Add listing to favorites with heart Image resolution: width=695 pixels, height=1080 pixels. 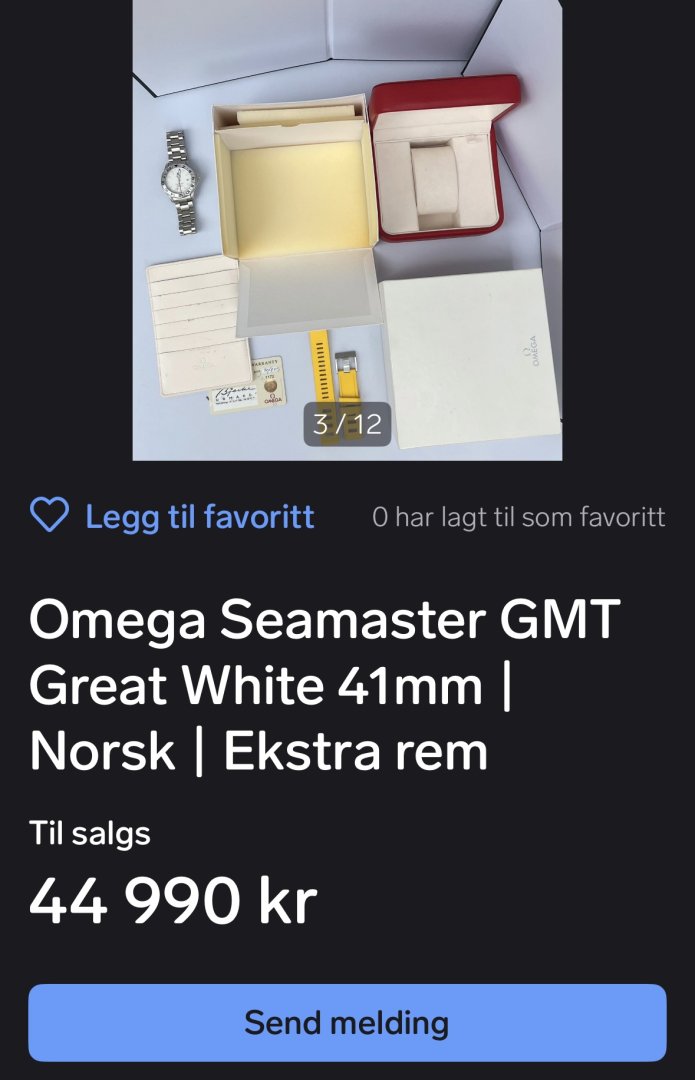tap(49, 516)
